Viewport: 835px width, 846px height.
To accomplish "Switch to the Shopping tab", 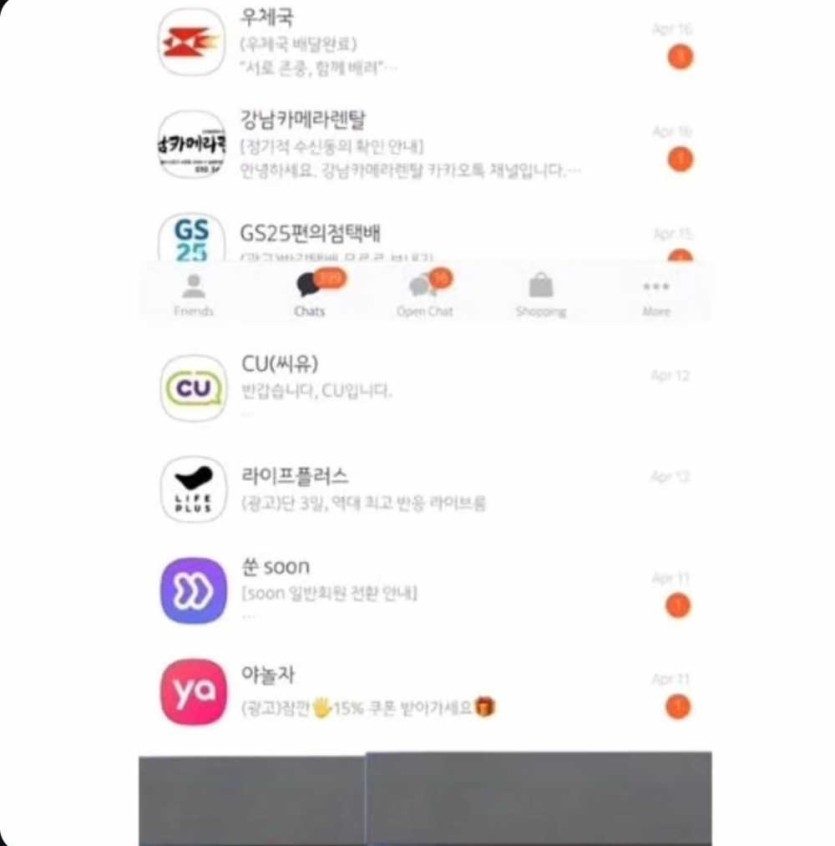I will tap(541, 295).
